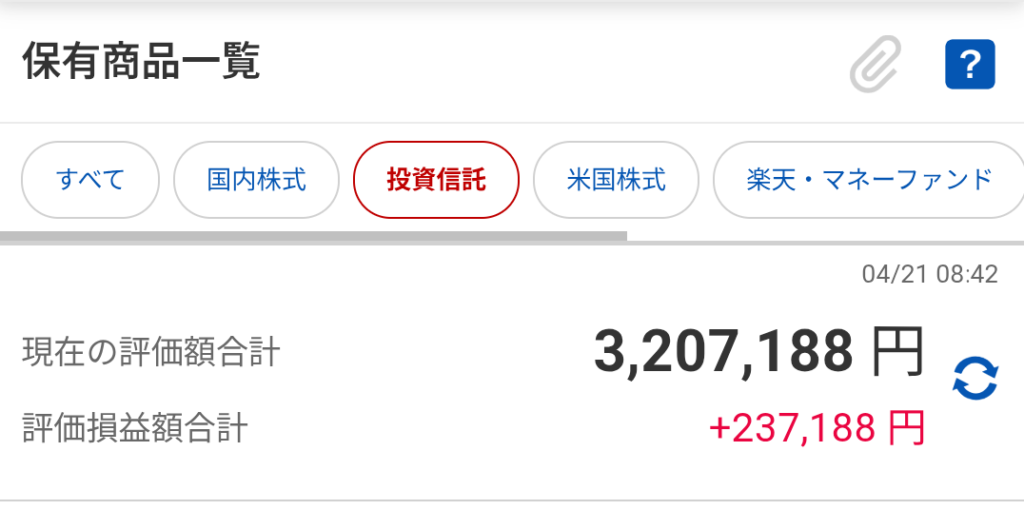This screenshot has height=510, width=1024.
Task: Select the 投資信託 chip
Action: coord(436,181)
